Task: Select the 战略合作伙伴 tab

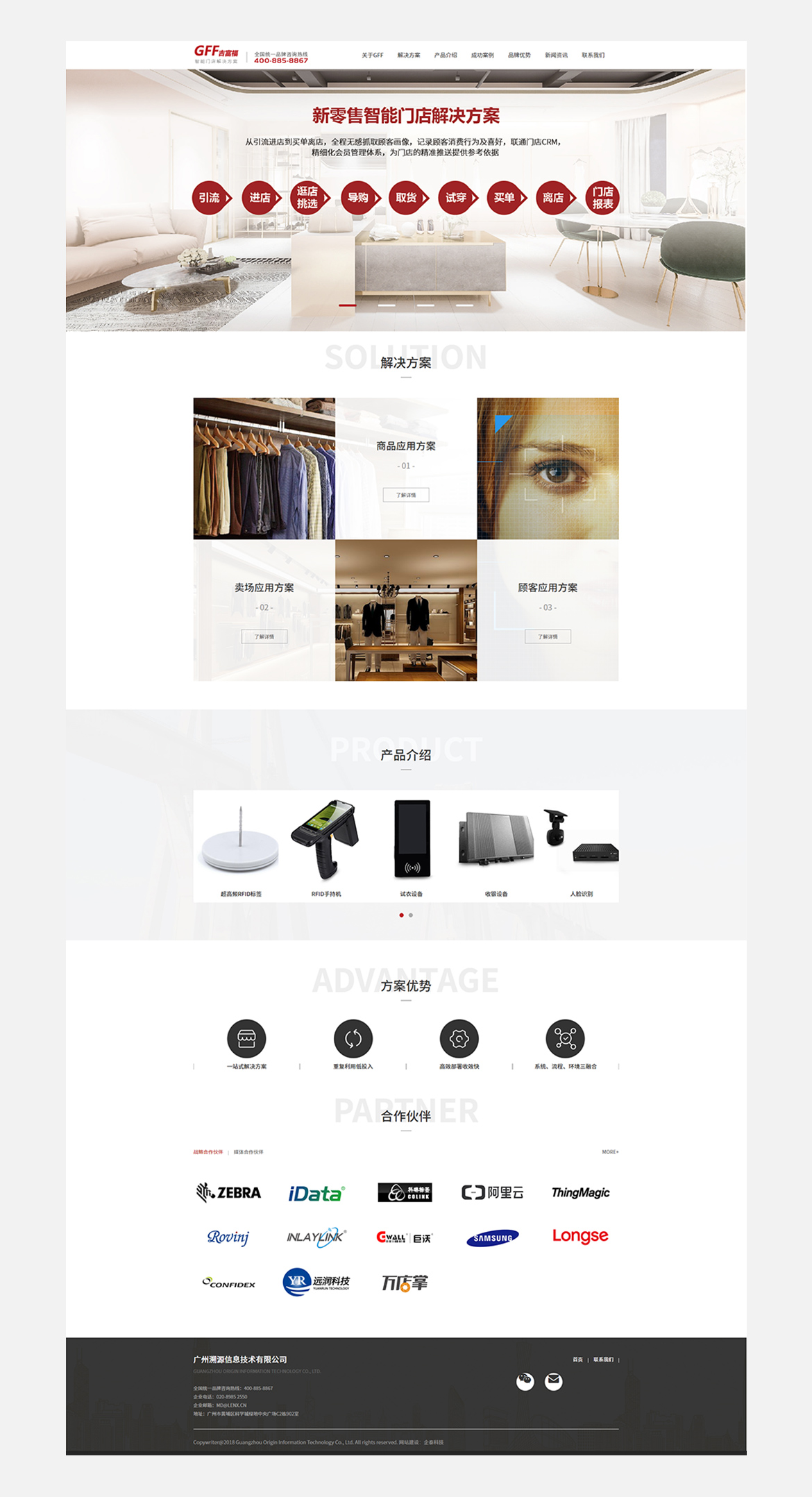Action: tap(208, 1152)
